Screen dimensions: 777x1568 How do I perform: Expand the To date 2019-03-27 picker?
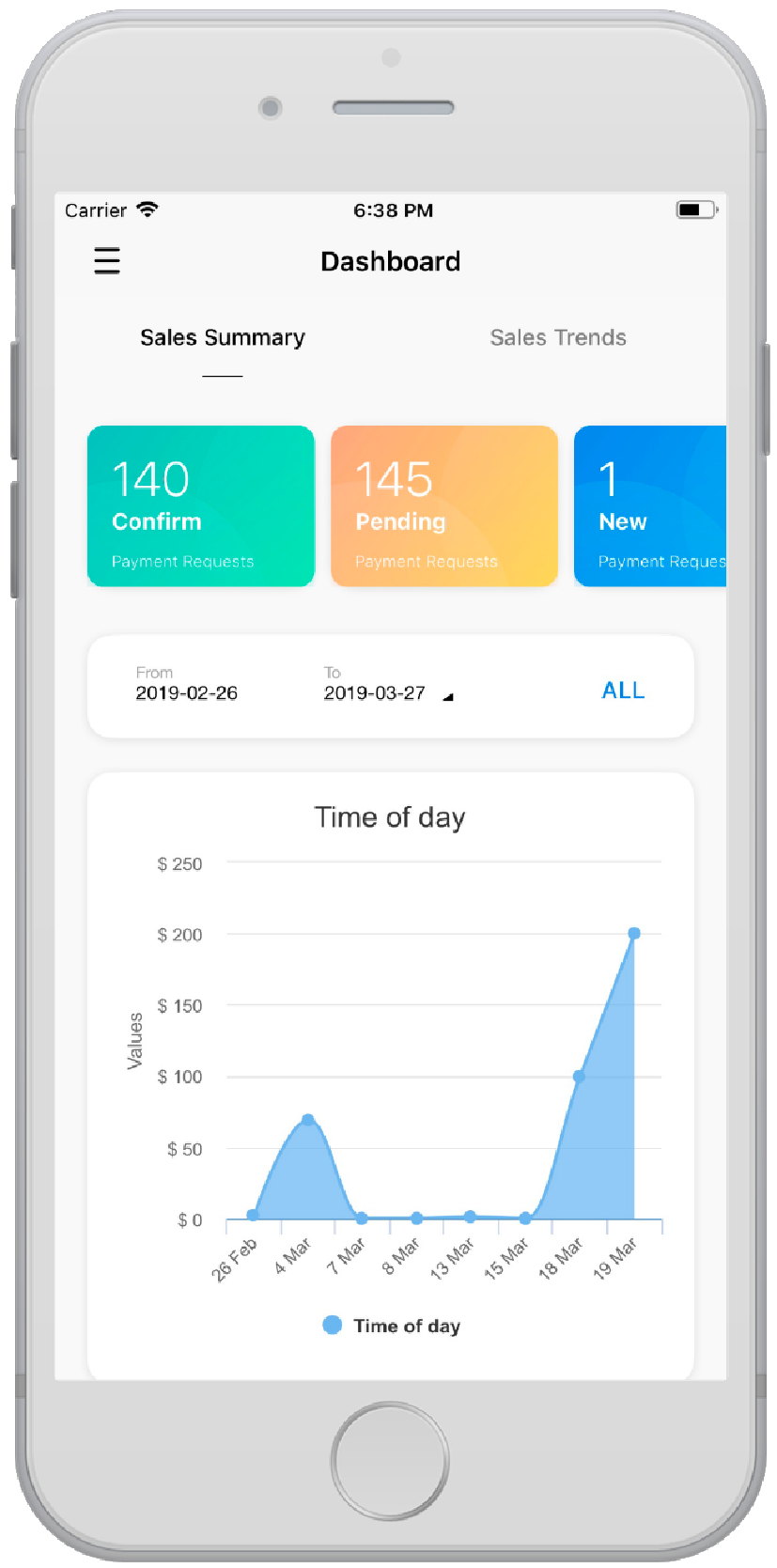tap(387, 693)
